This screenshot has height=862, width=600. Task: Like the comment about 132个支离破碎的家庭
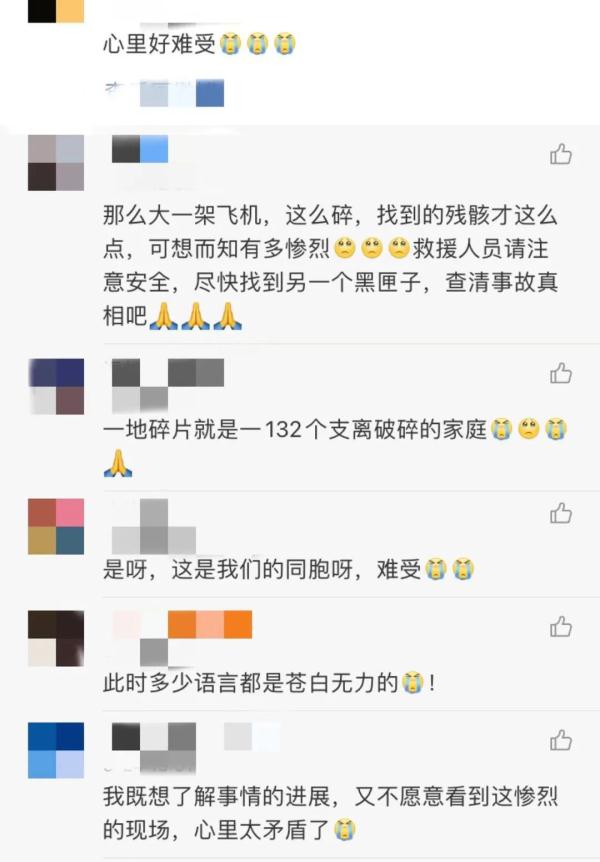point(560,374)
